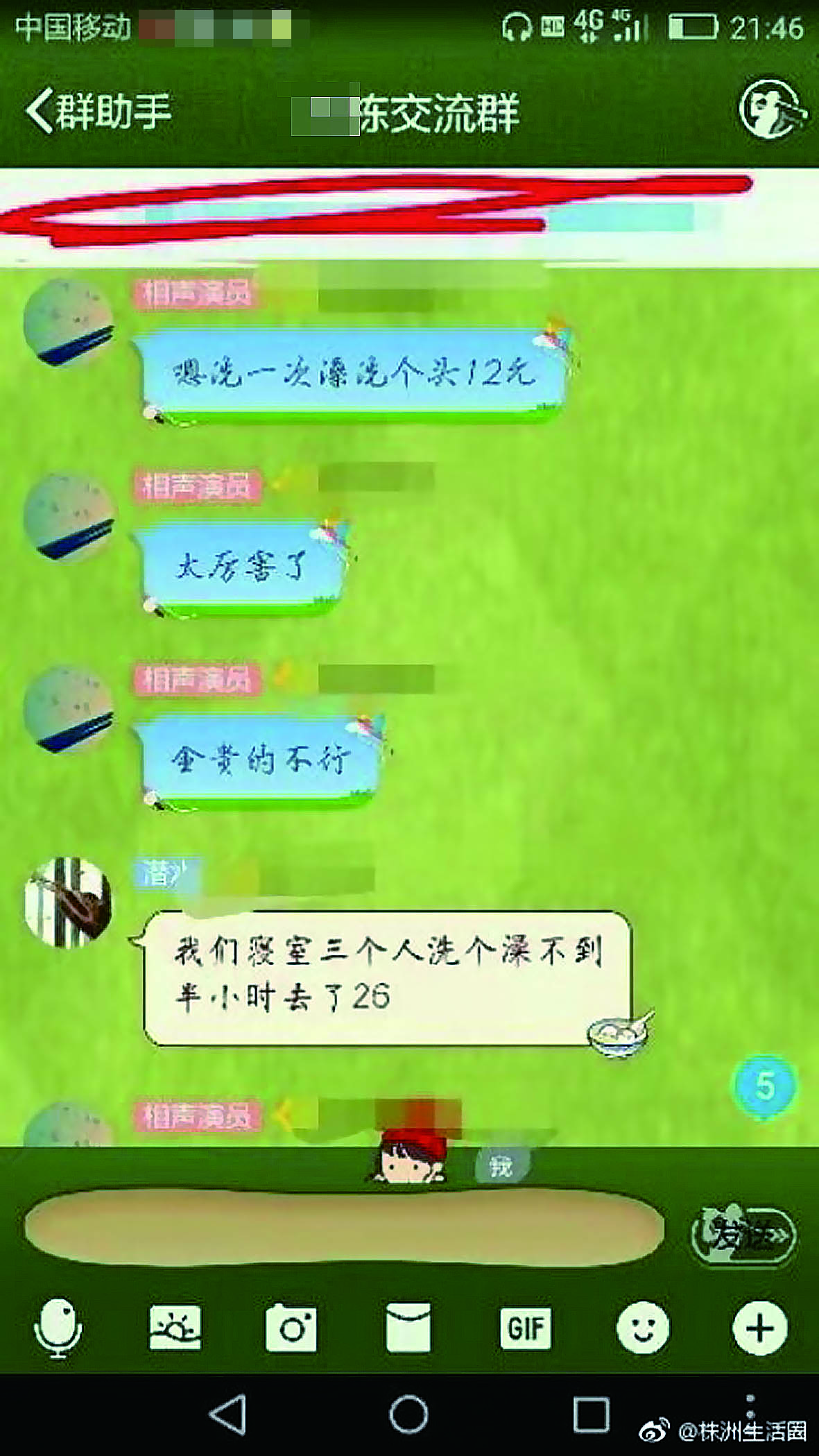Expand more options with the plus icon
Image resolution: width=819 pixels, height=1456 pixels.
click(x=760, y=1328)
